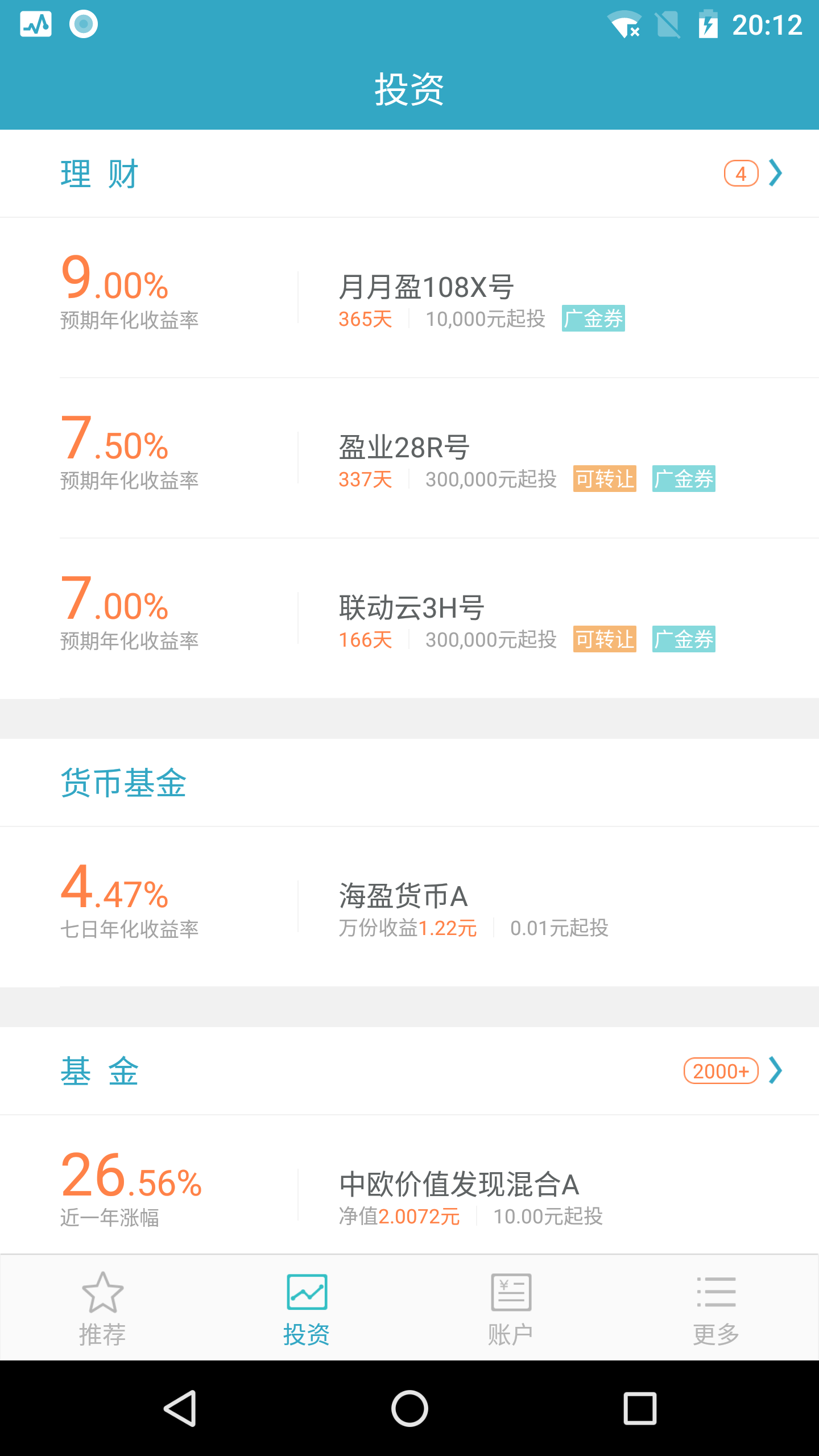Screen dimensions: 819x1456
Task: Expand the 理财 section showing 4 products
Action: (409, 173)
